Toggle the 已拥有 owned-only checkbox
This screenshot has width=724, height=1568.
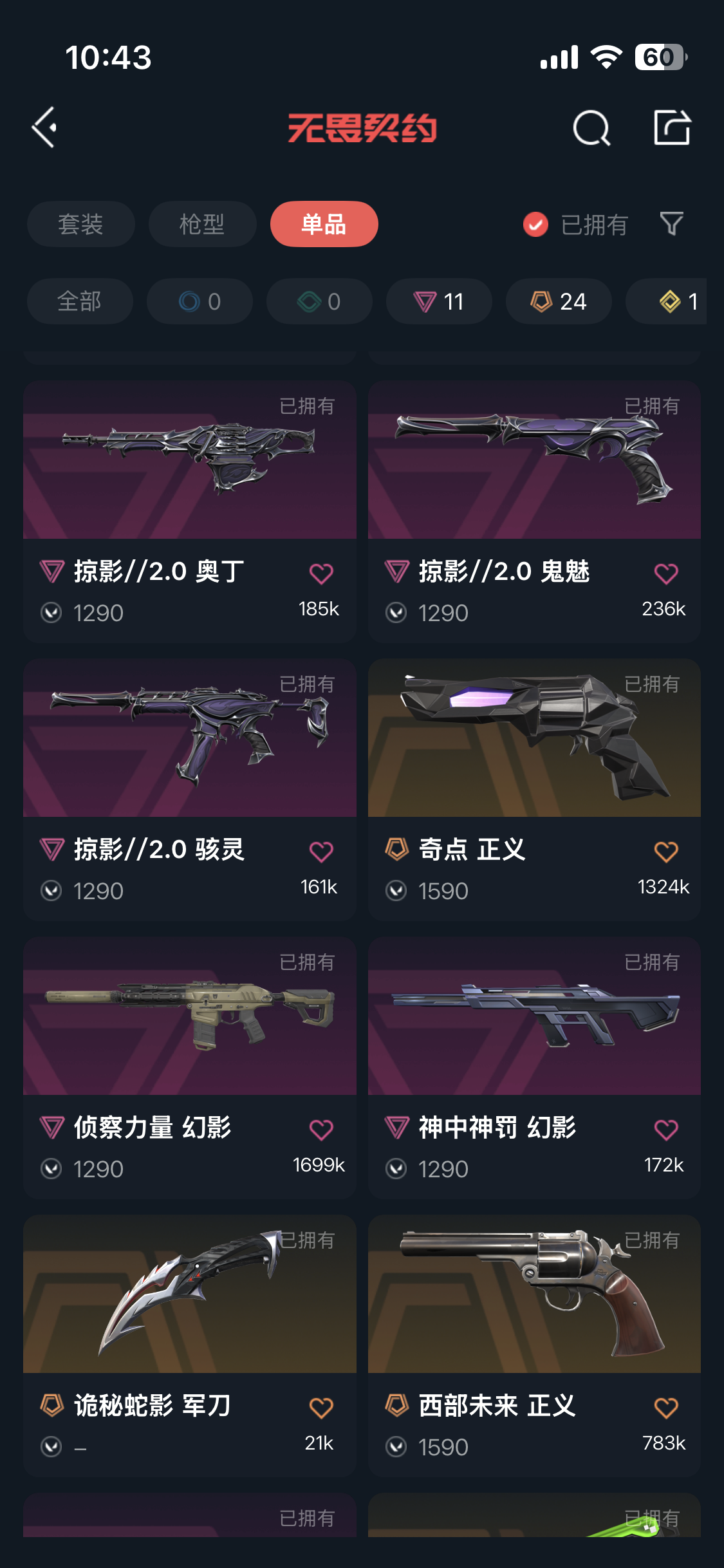coord(535,225)
